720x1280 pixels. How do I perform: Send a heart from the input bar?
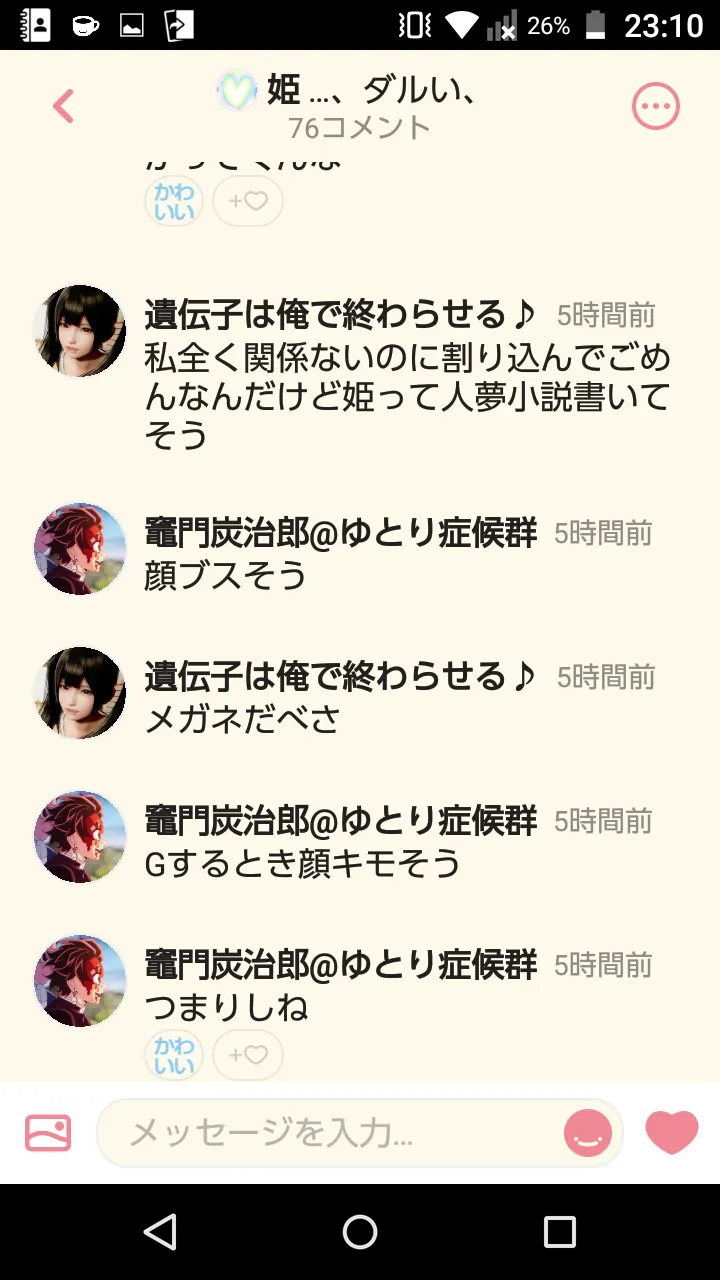click(x=671, y=1133)
